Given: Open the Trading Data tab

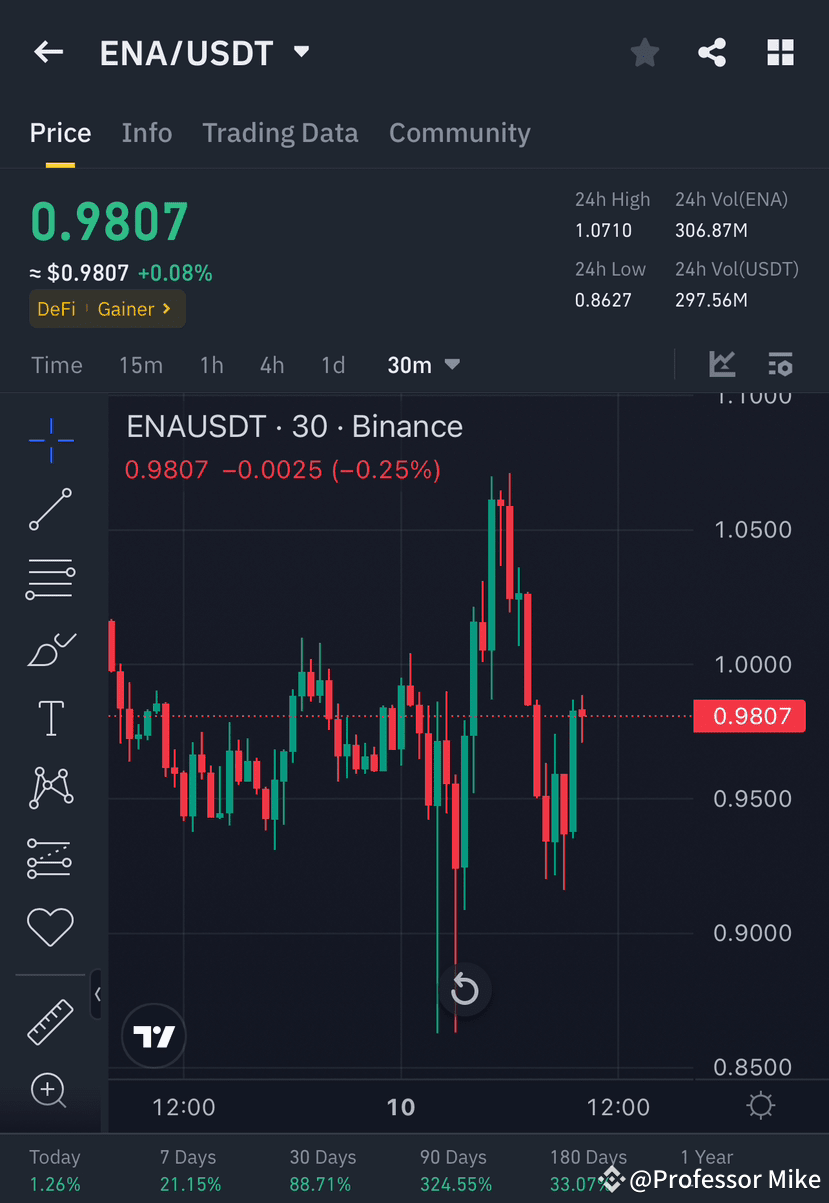Looking at the screenshot, I should (x=280, y=132).
